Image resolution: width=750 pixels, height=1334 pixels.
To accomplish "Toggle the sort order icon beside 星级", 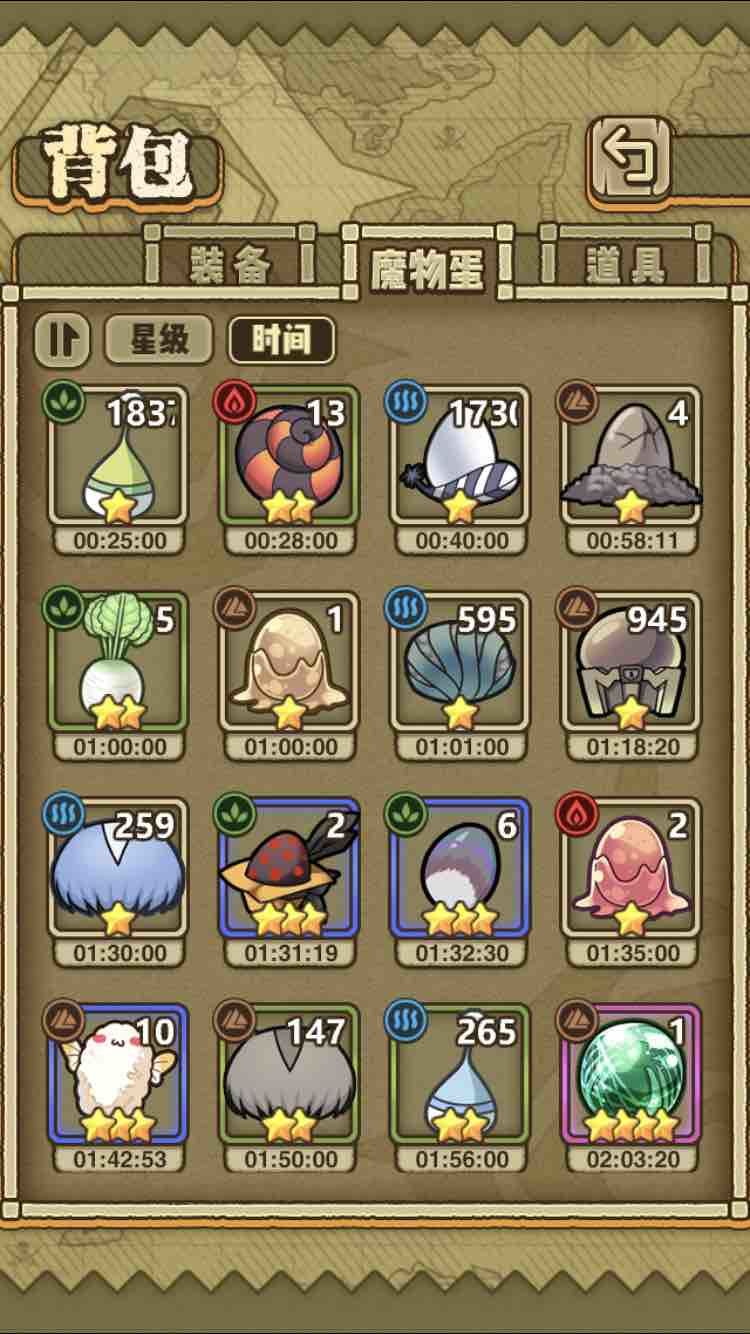I will [60, 338].
